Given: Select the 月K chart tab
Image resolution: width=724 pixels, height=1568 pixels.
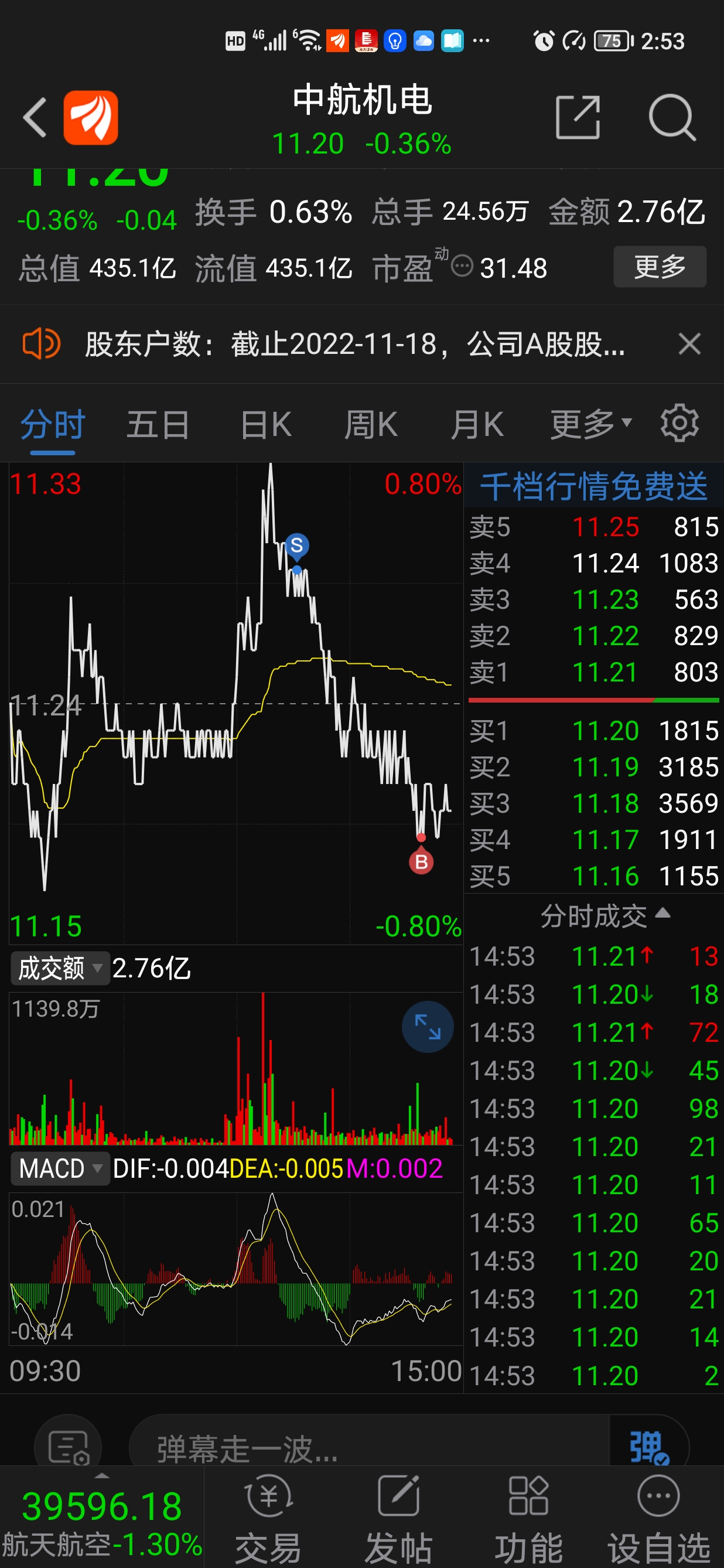Looking at the screenshot, I should pos(477,424).
